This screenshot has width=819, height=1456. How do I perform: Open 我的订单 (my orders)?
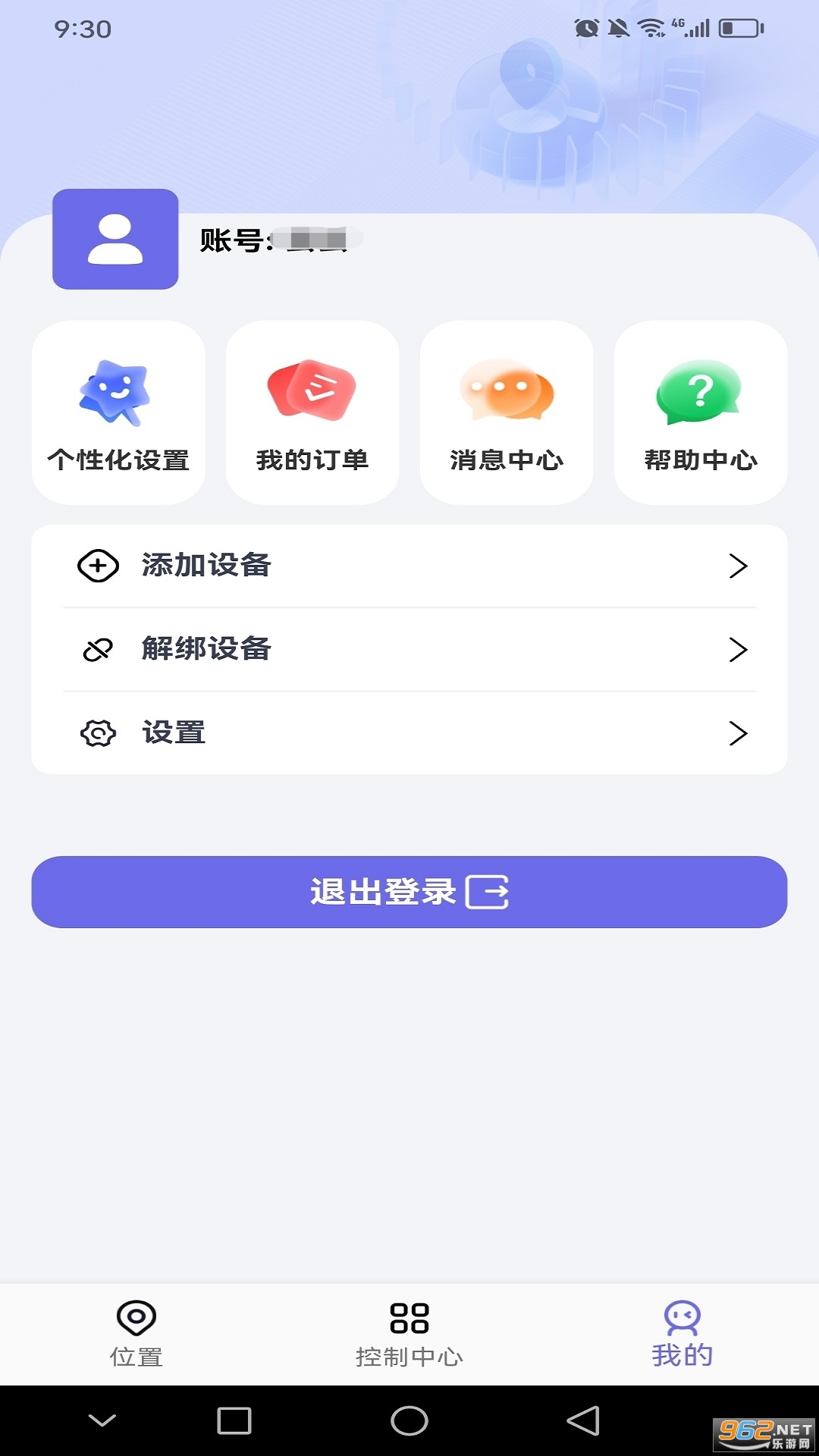pos(312,412)
